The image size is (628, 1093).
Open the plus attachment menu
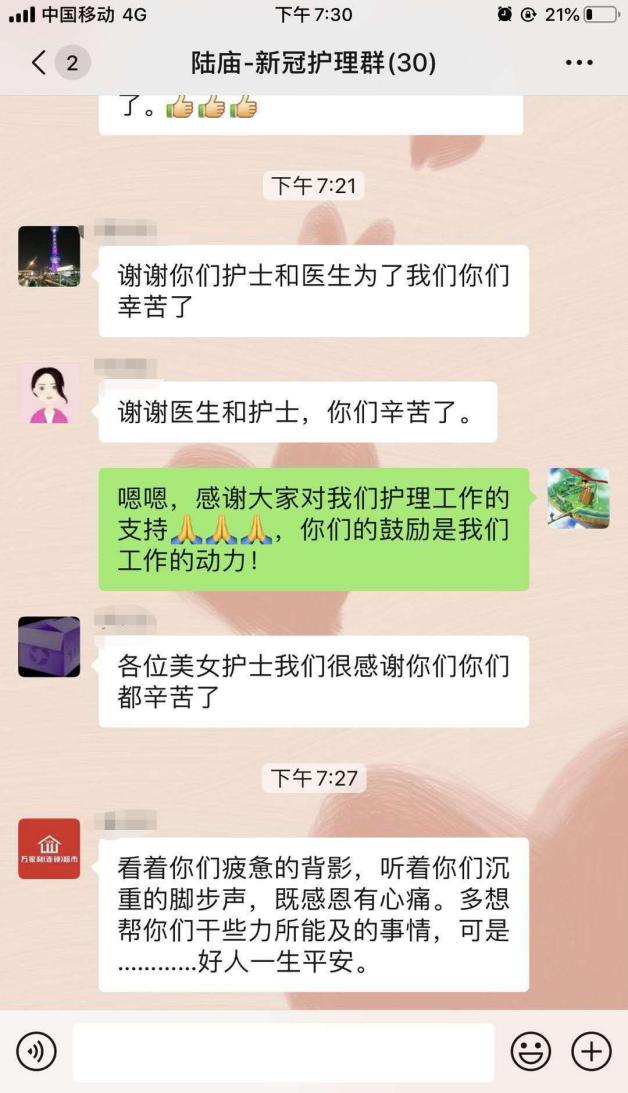point(591,1051)
